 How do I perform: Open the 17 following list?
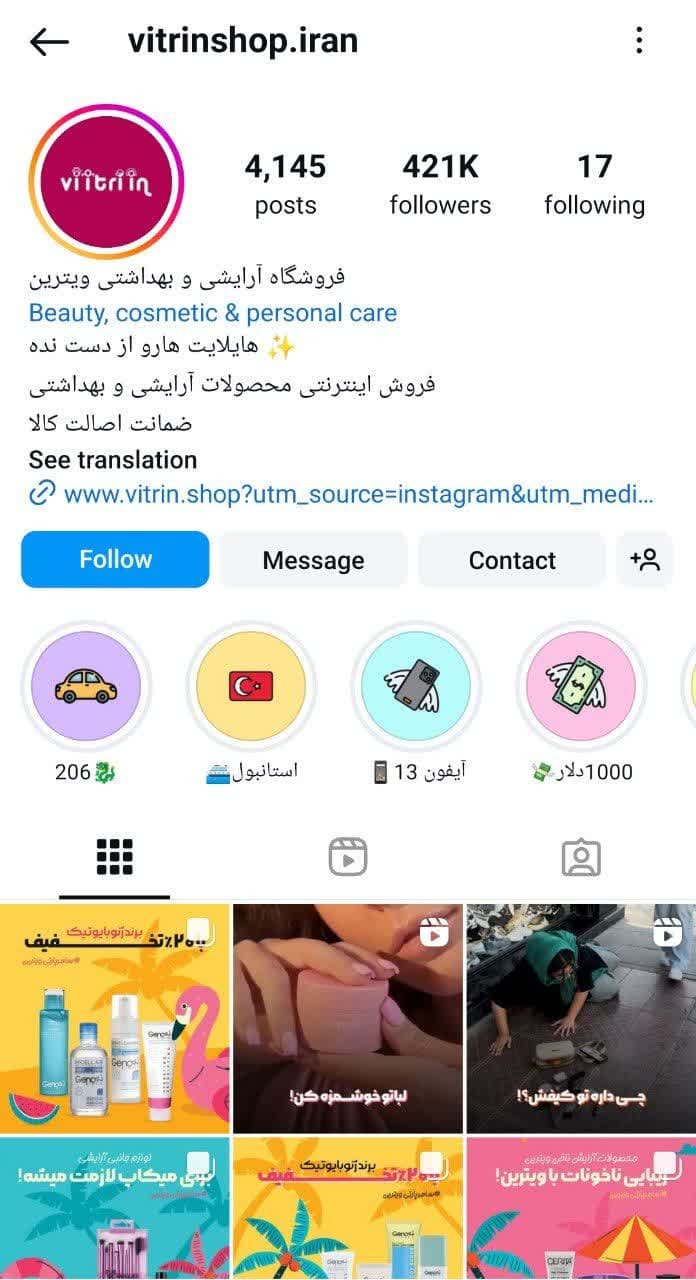pyautogui.click(x=594, y=185)
